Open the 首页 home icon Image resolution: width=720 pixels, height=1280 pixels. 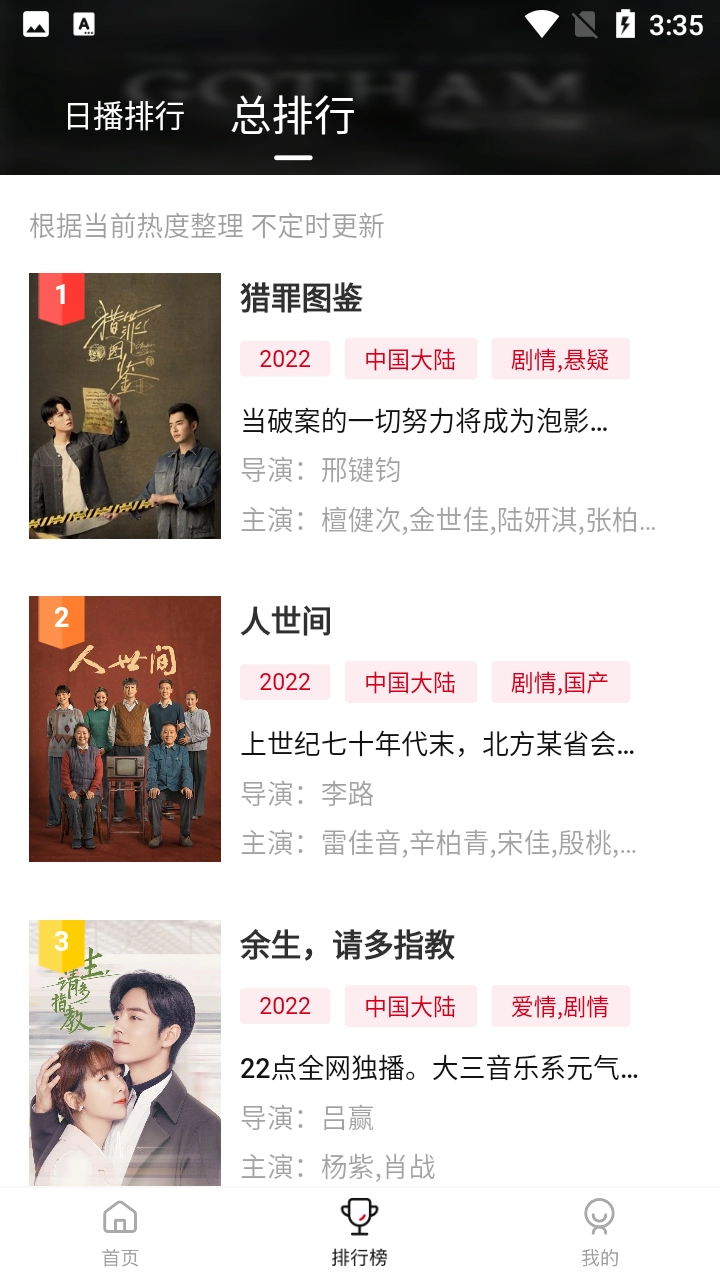pyautogui.click(x=120, y=1230)
